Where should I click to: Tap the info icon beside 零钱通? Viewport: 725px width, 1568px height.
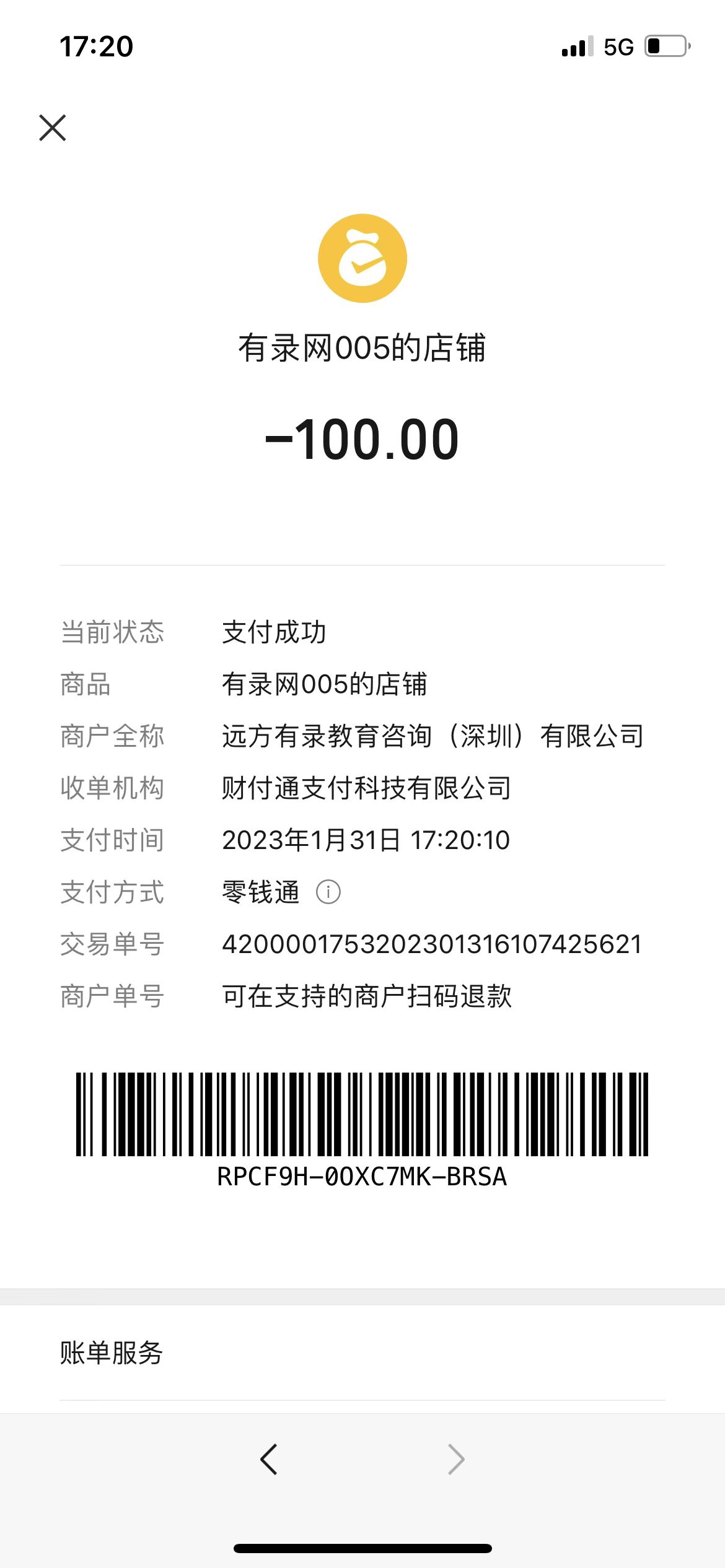328,892
